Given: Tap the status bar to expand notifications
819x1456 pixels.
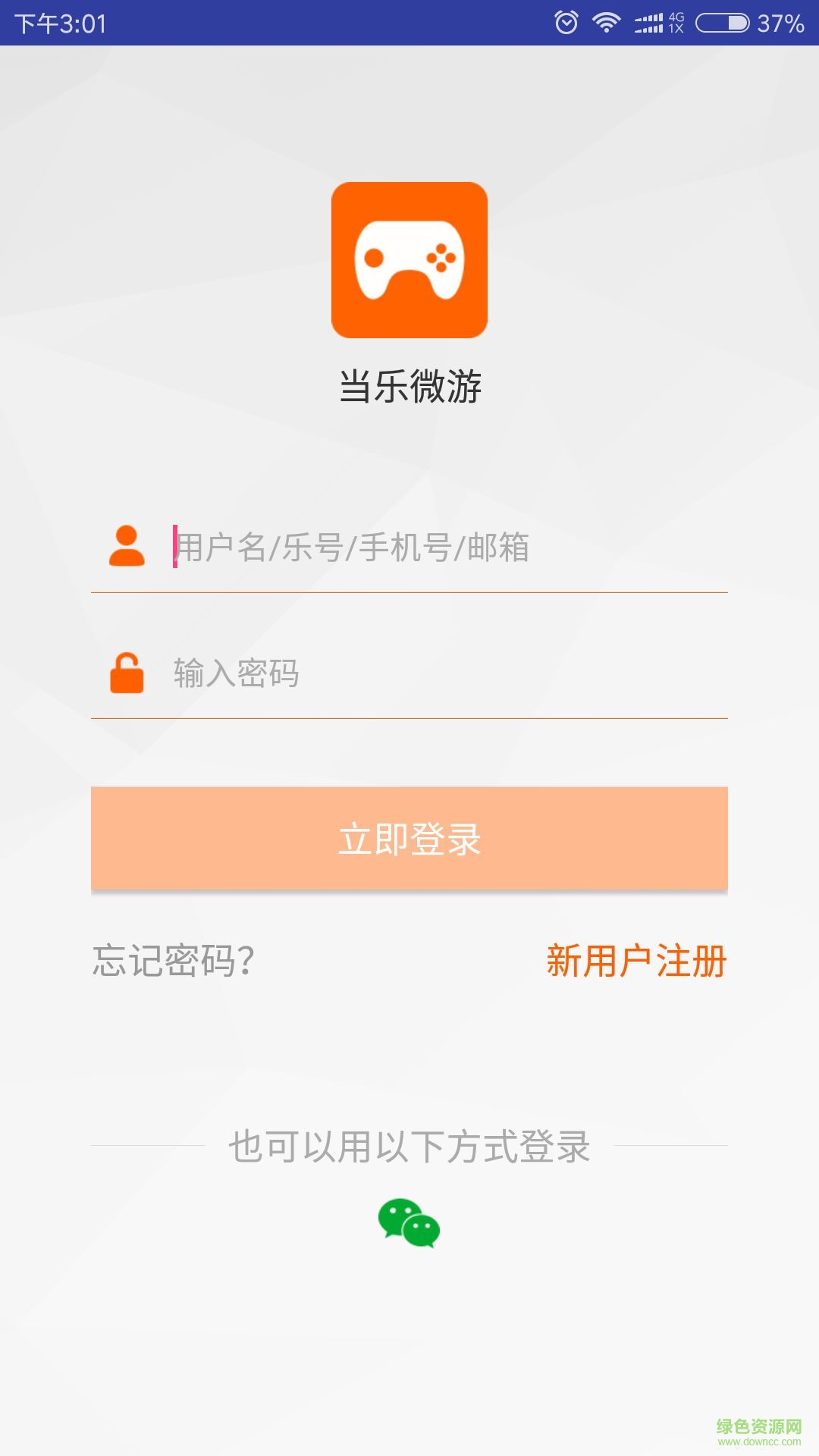Looking at the screenshot, I should 303,21.
